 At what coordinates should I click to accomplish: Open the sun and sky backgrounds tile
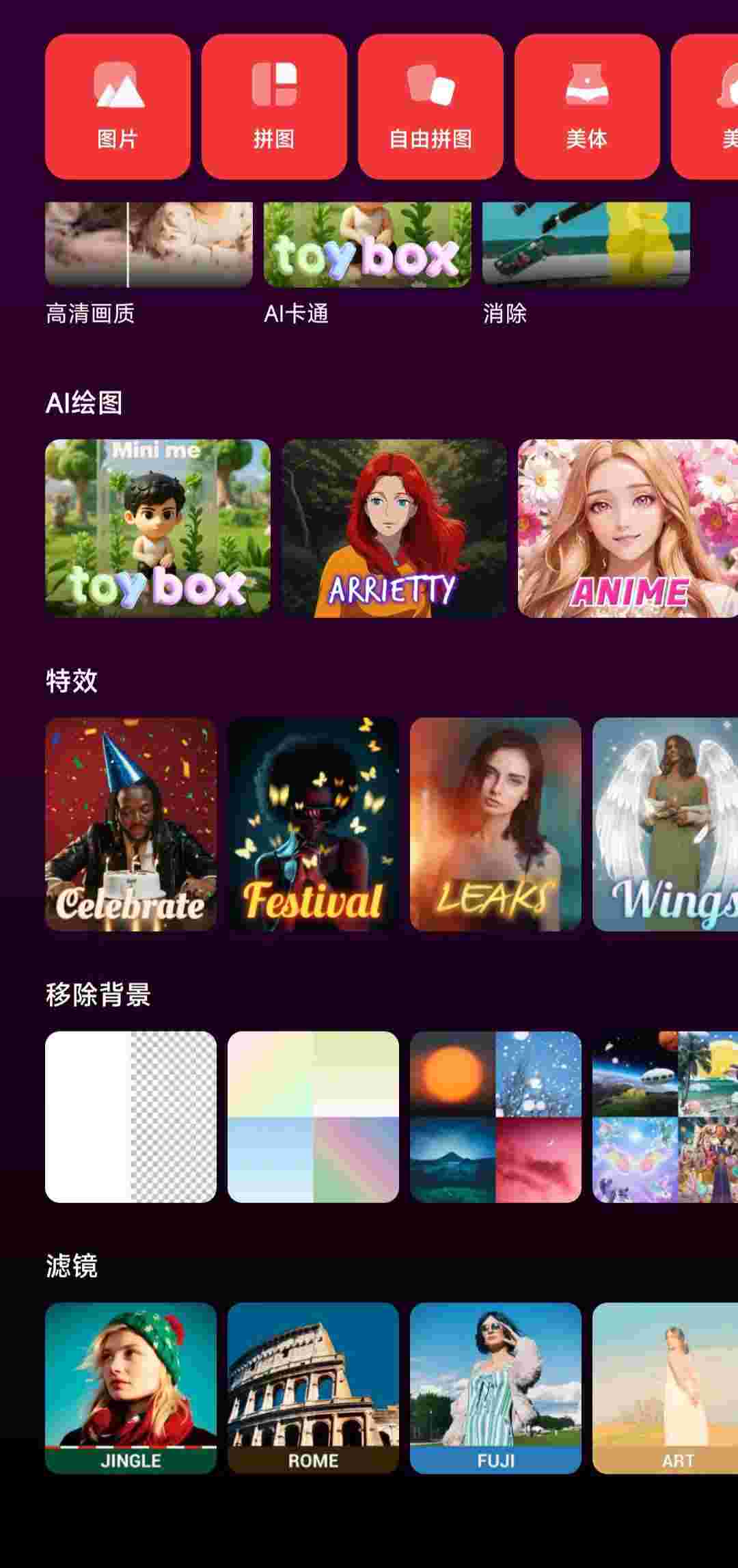tap(495, 1117)
